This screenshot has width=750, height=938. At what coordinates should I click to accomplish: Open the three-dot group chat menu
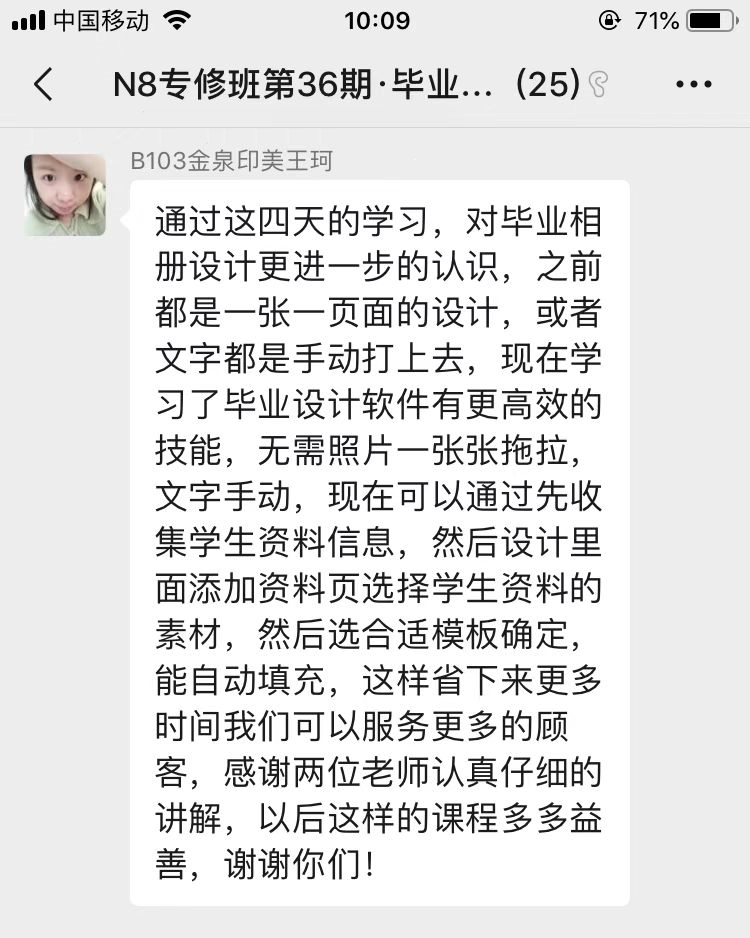coord(693,85)
